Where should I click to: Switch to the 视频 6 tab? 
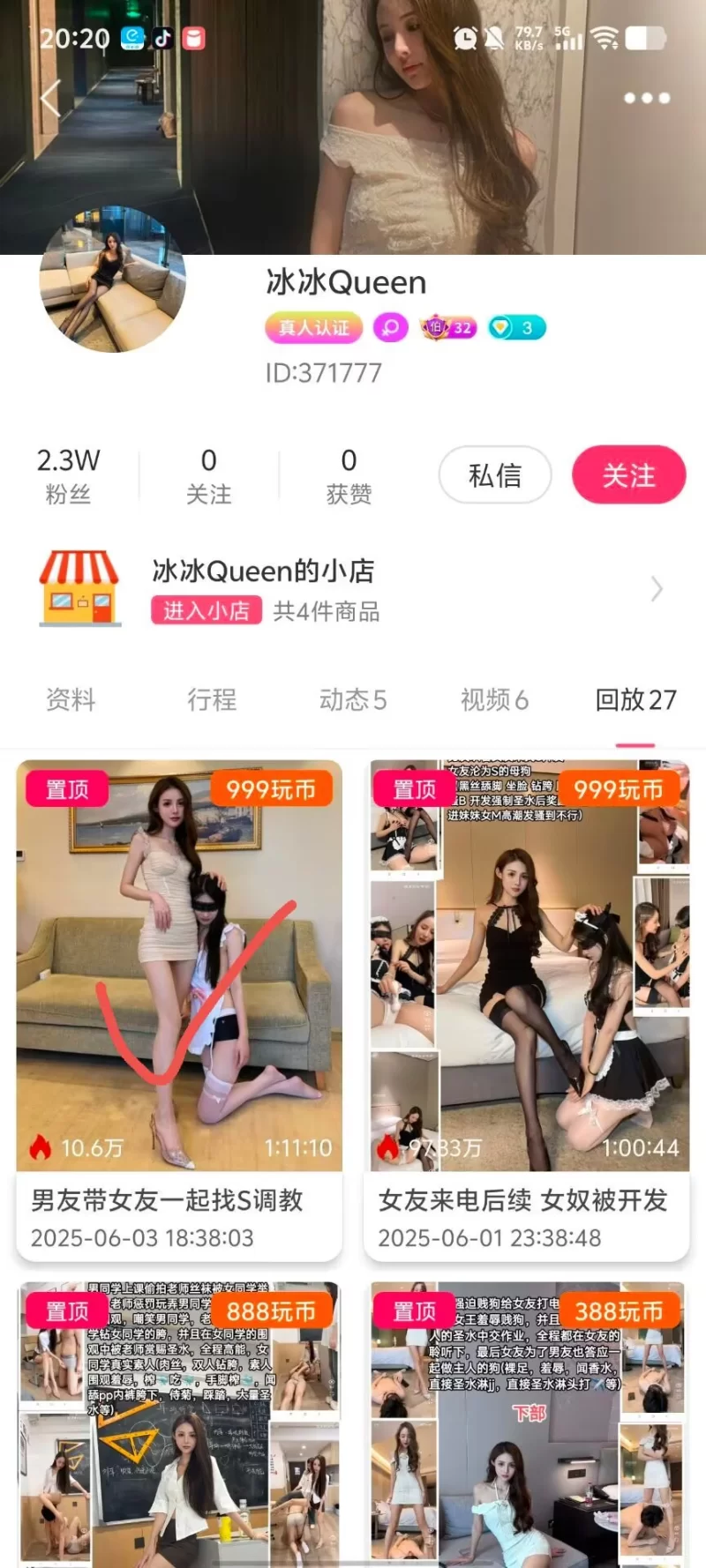pos(494,700)
